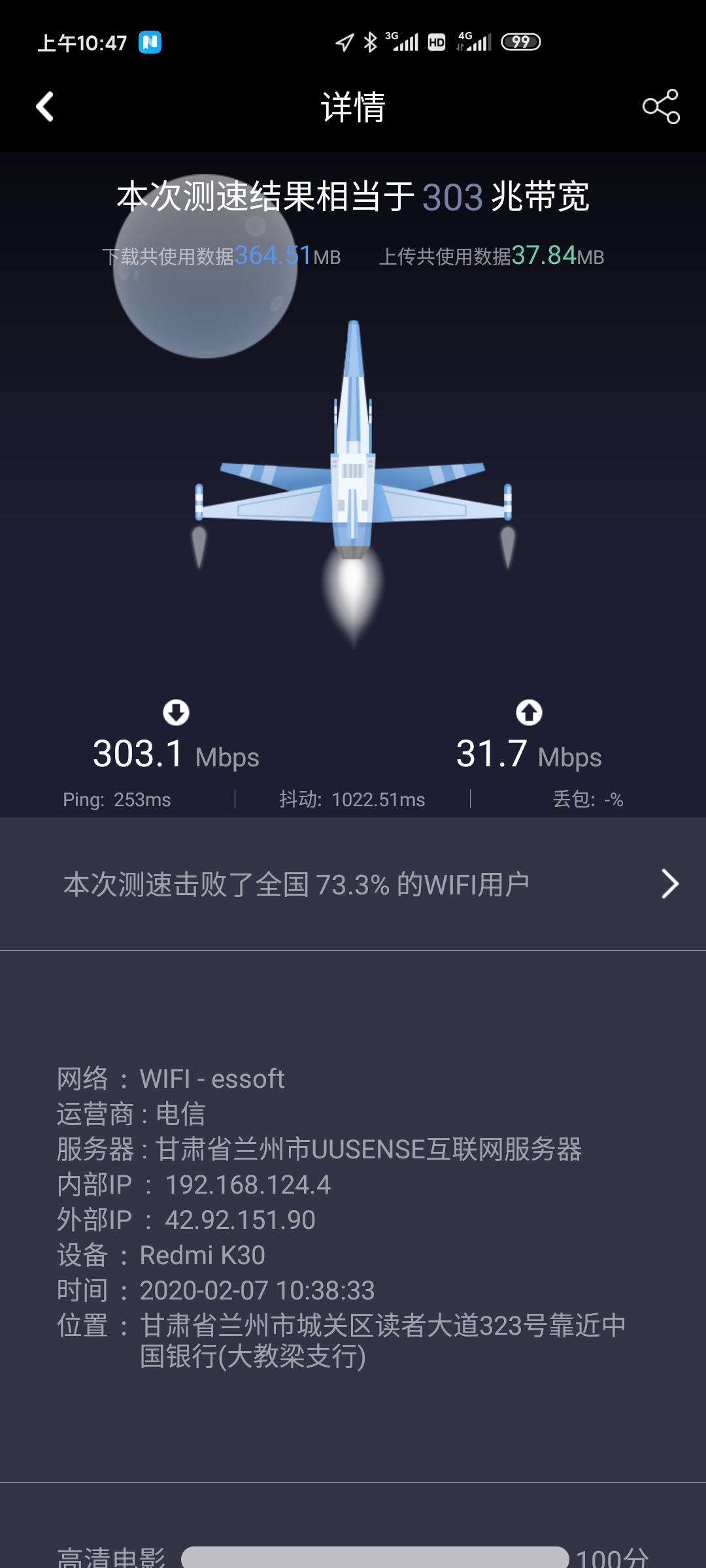This screenshot has height=1568, width=706.
Task: Tap the back arrow to leave 详情 page
Action: coord(44,107)
